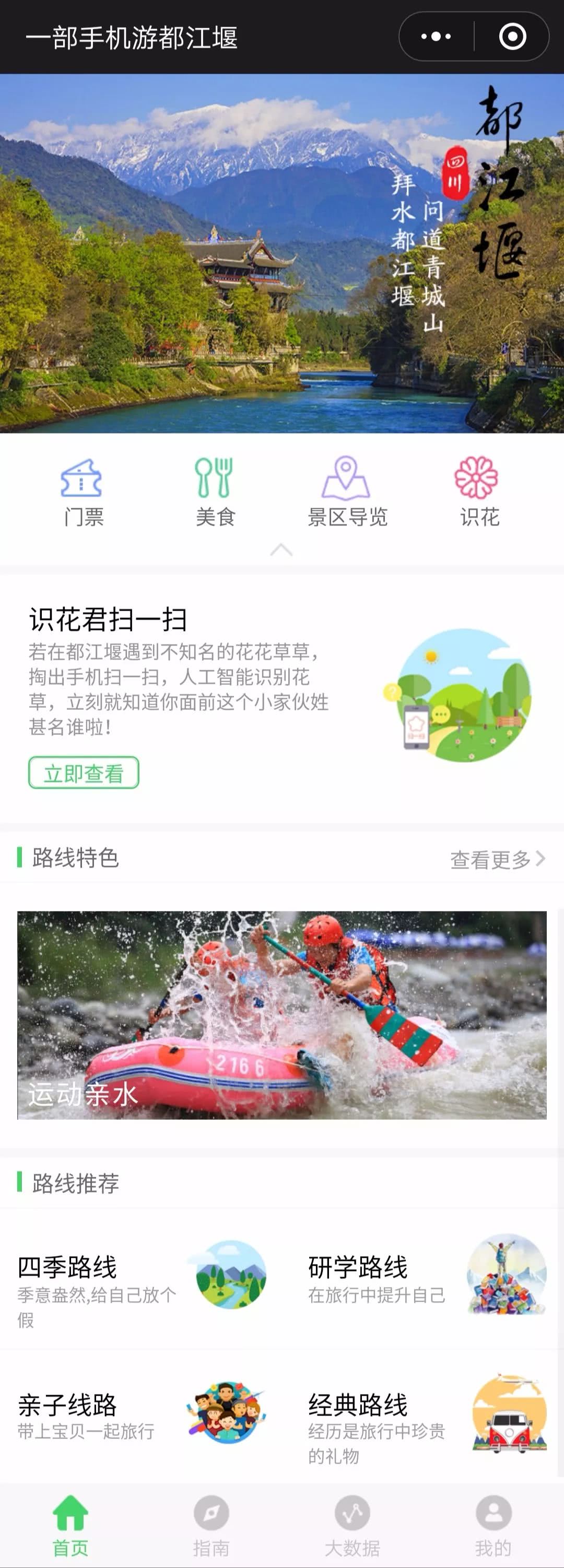Open the 运动亲水 route card
Screen dimensions: 564x1568
(x=281, y=1014)
